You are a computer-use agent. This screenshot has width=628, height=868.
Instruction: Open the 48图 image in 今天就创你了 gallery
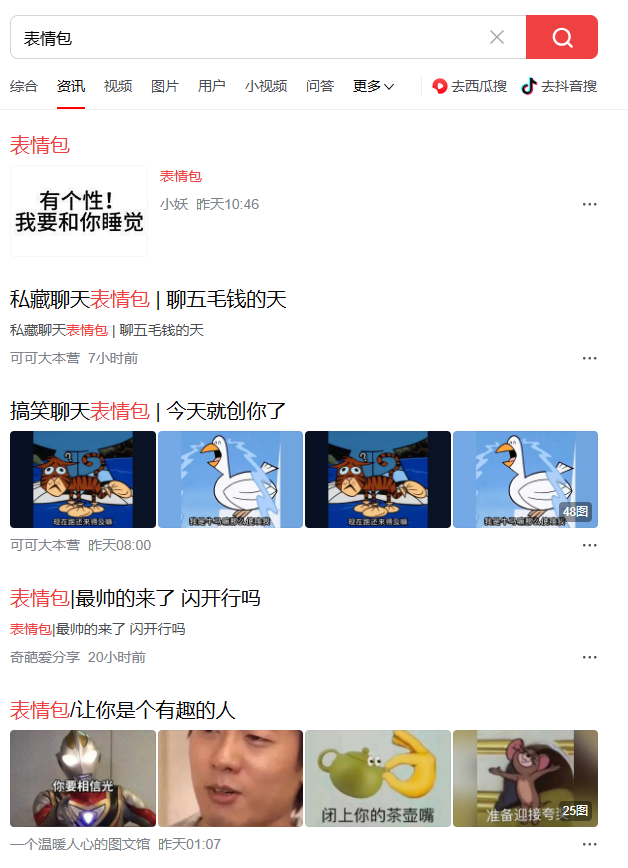tap(525, 479)
